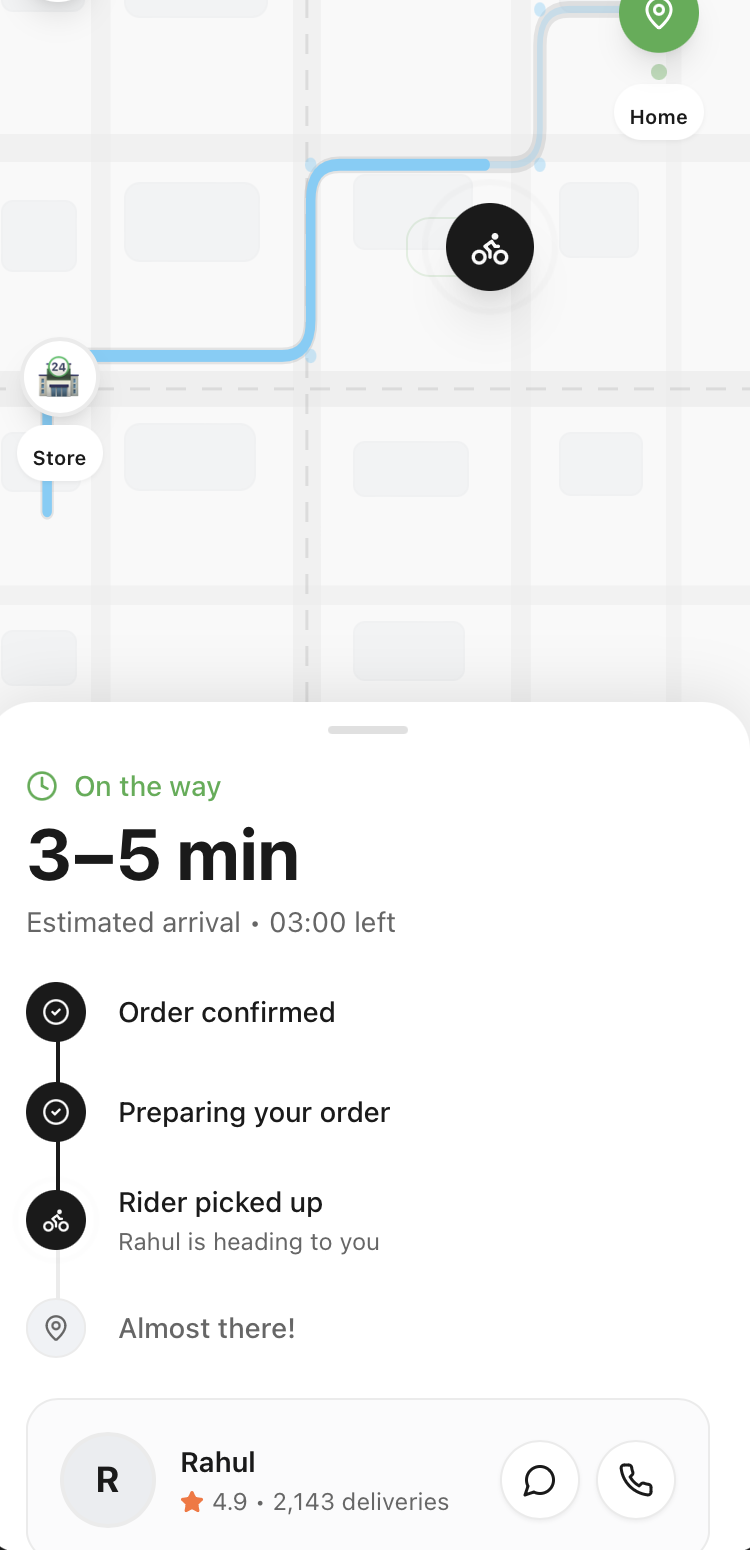Viewport: 750px width, 1550px height.
Task: Tap the Store label on the map
Action: [59, 457]
